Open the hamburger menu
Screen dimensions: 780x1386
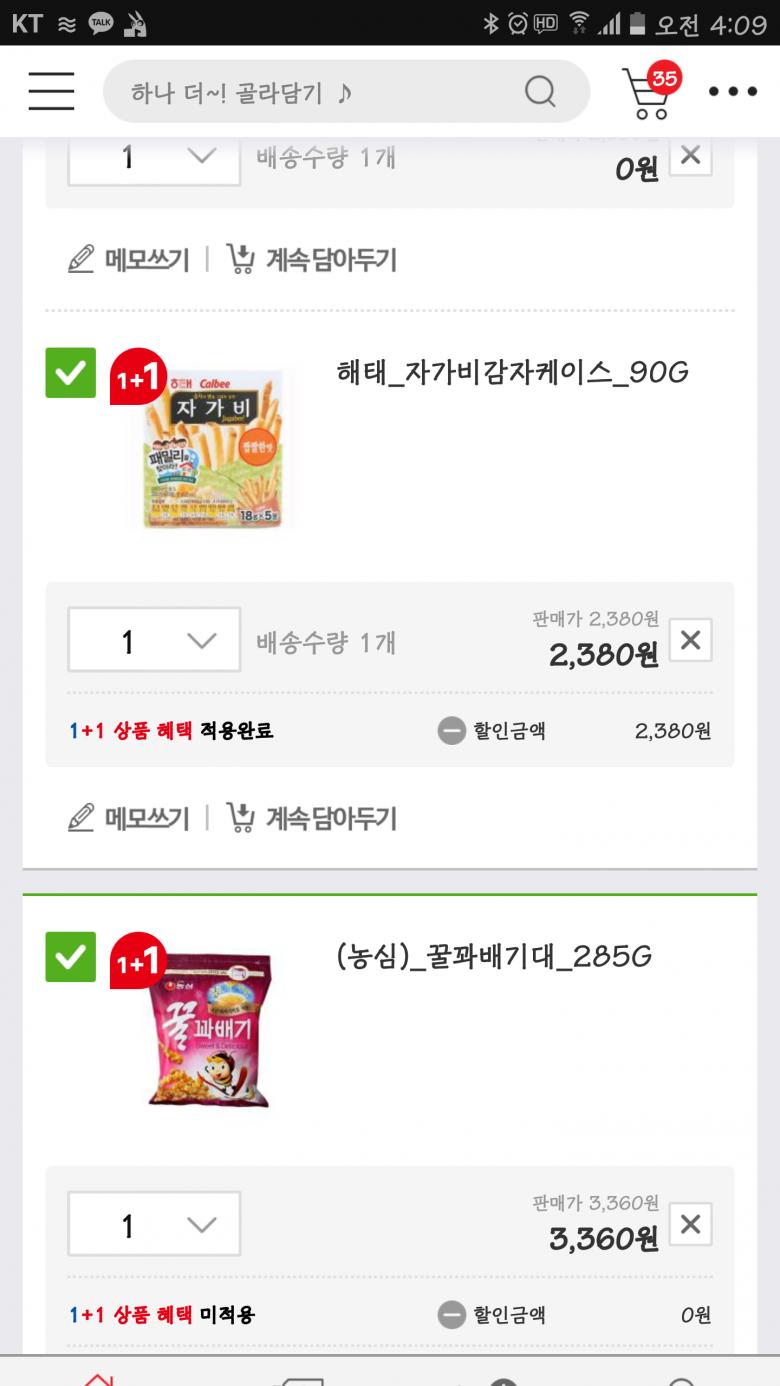point(51,91)
